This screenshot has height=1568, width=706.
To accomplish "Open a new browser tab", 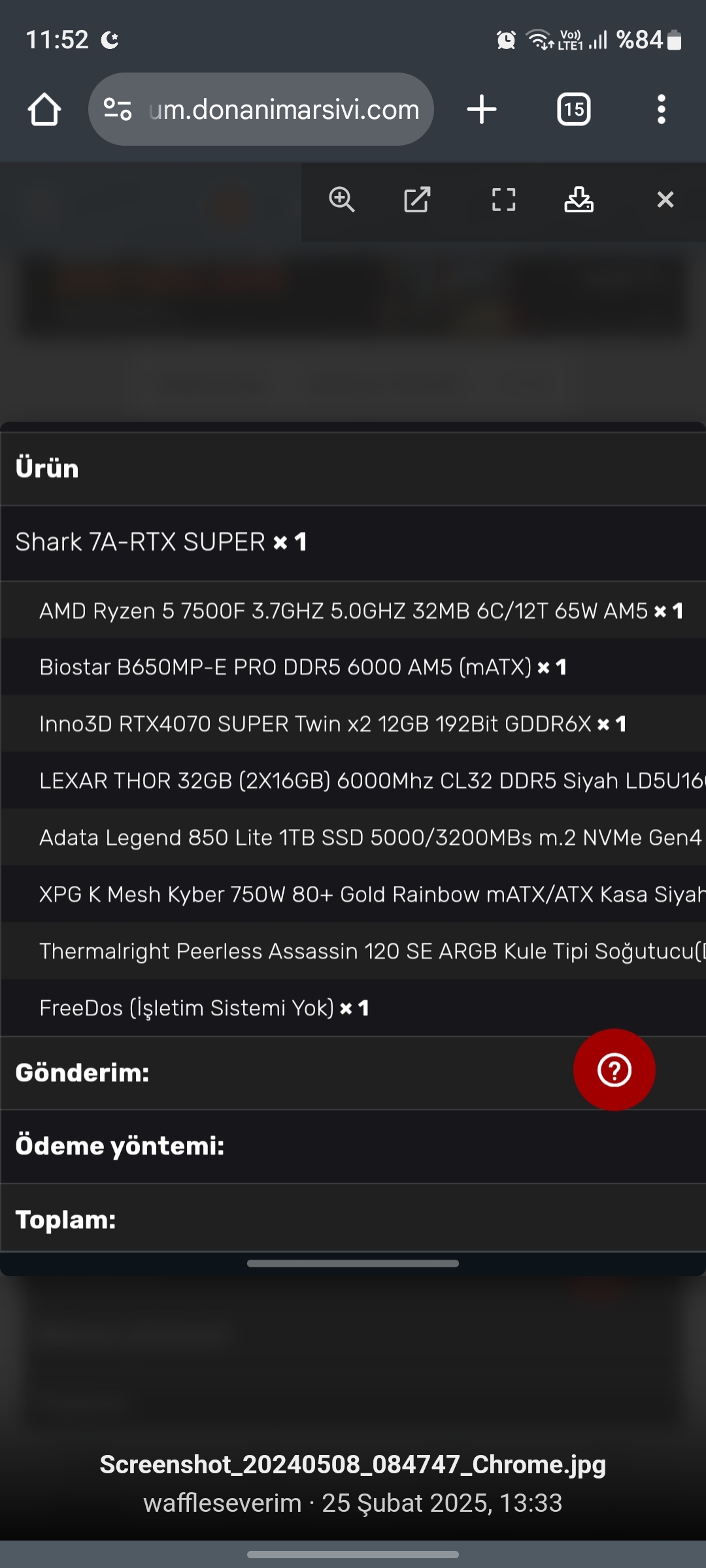I will point(482,109).
